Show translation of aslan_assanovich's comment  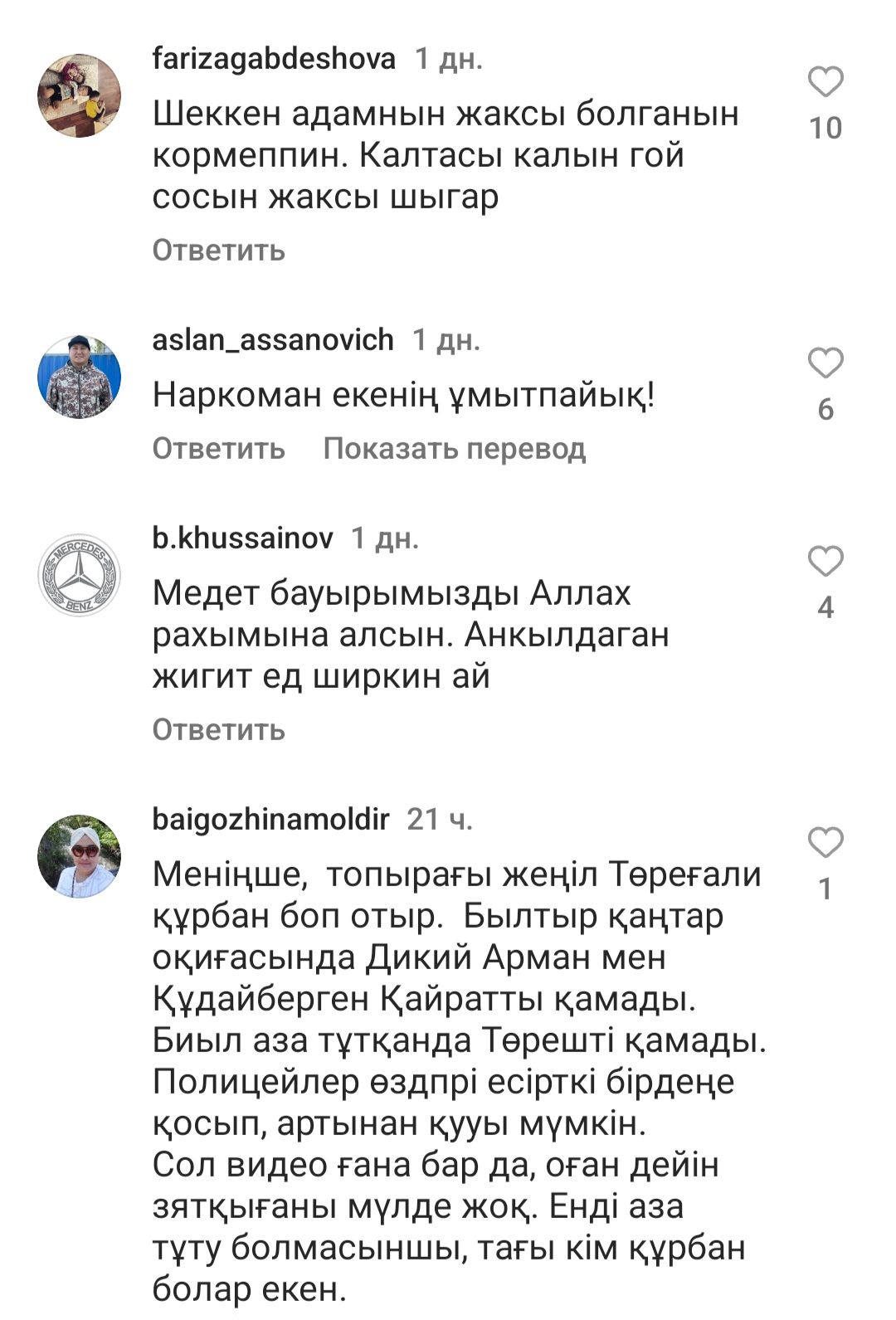pyautogui.click(x=454, y=448)
